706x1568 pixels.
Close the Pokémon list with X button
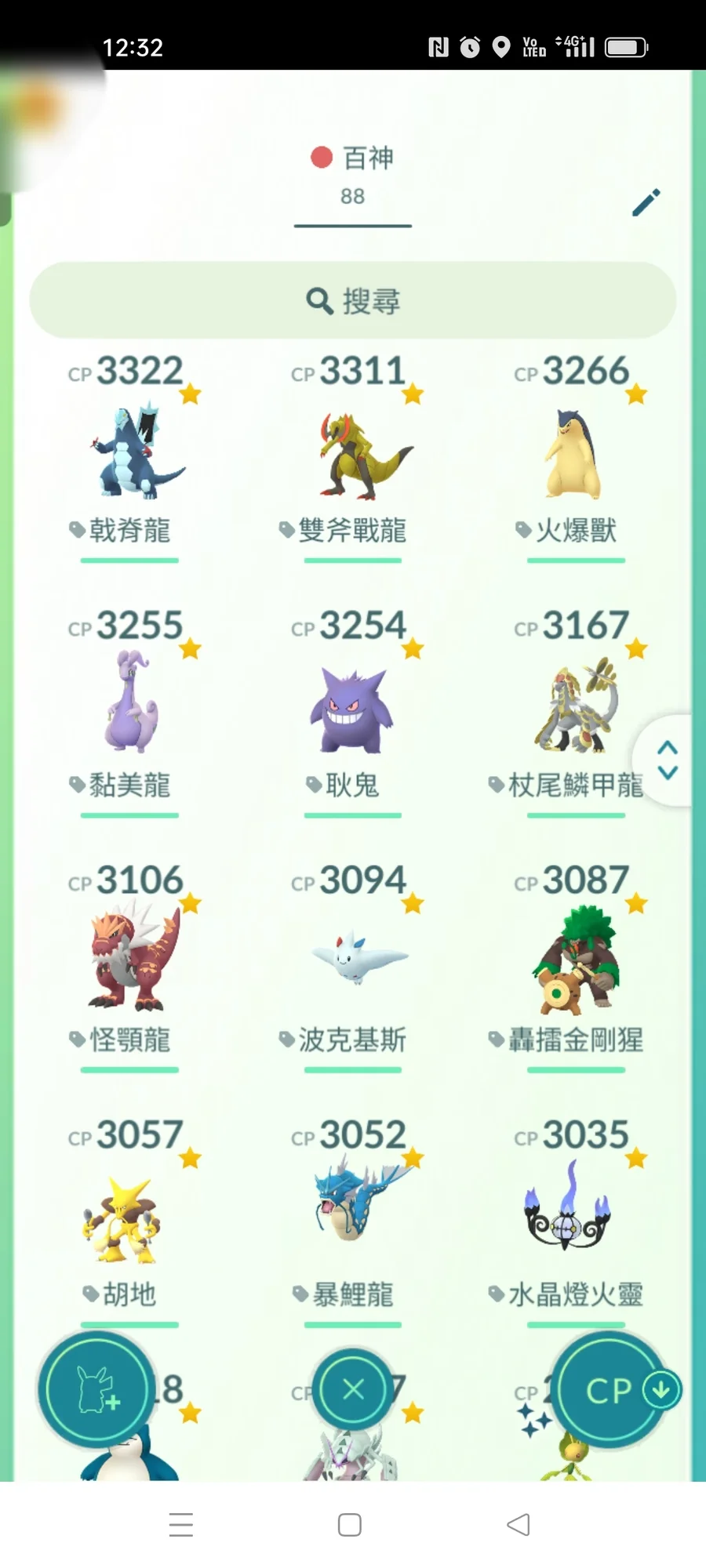pos(353,1389)
